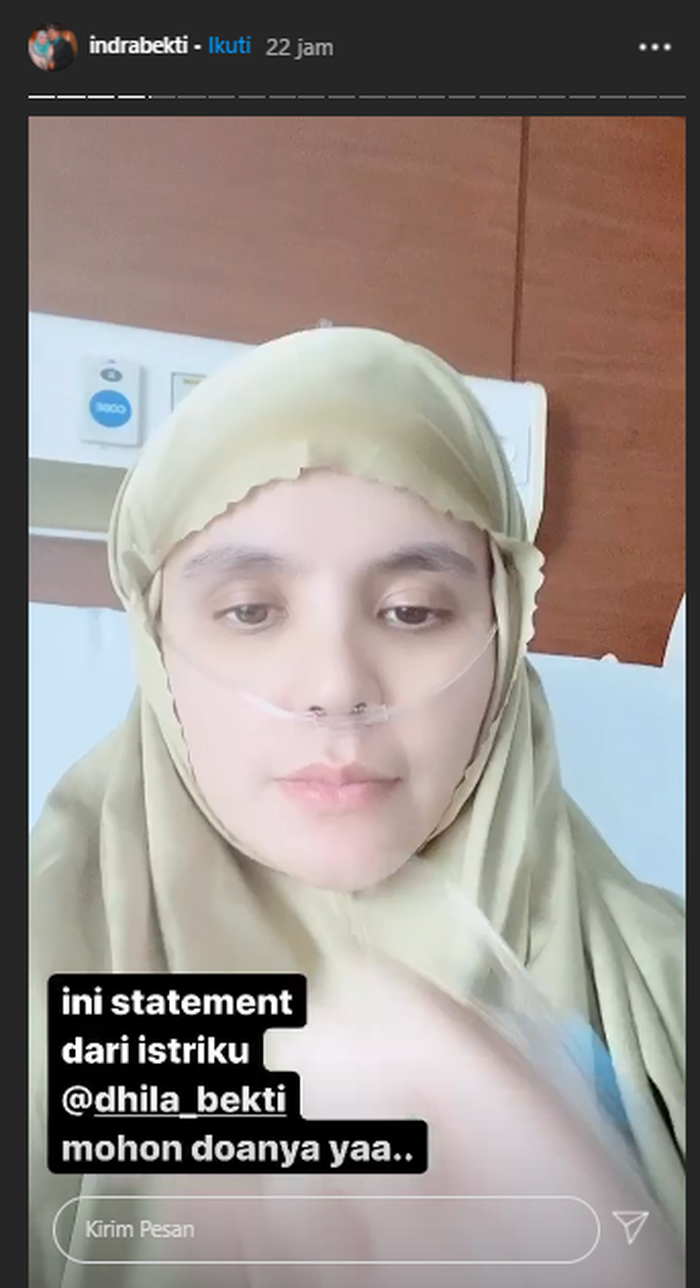Follow indrabekti via Ikuti
Image resolution: width=700 pixels, height=1288 pixels.
coord(229,47)
